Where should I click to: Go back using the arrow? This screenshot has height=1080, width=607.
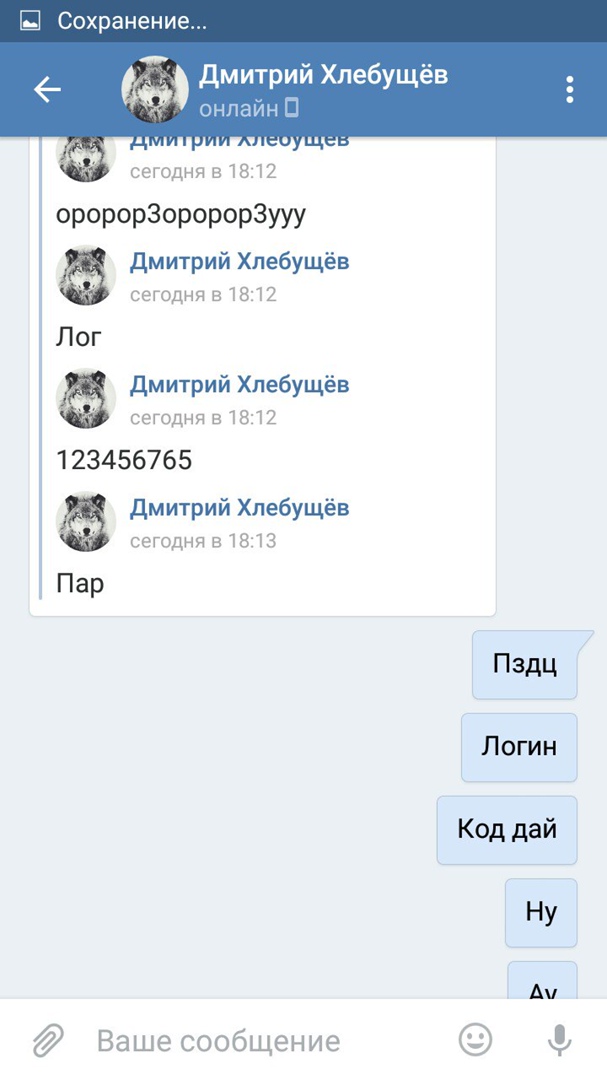(x=47, y=89)
